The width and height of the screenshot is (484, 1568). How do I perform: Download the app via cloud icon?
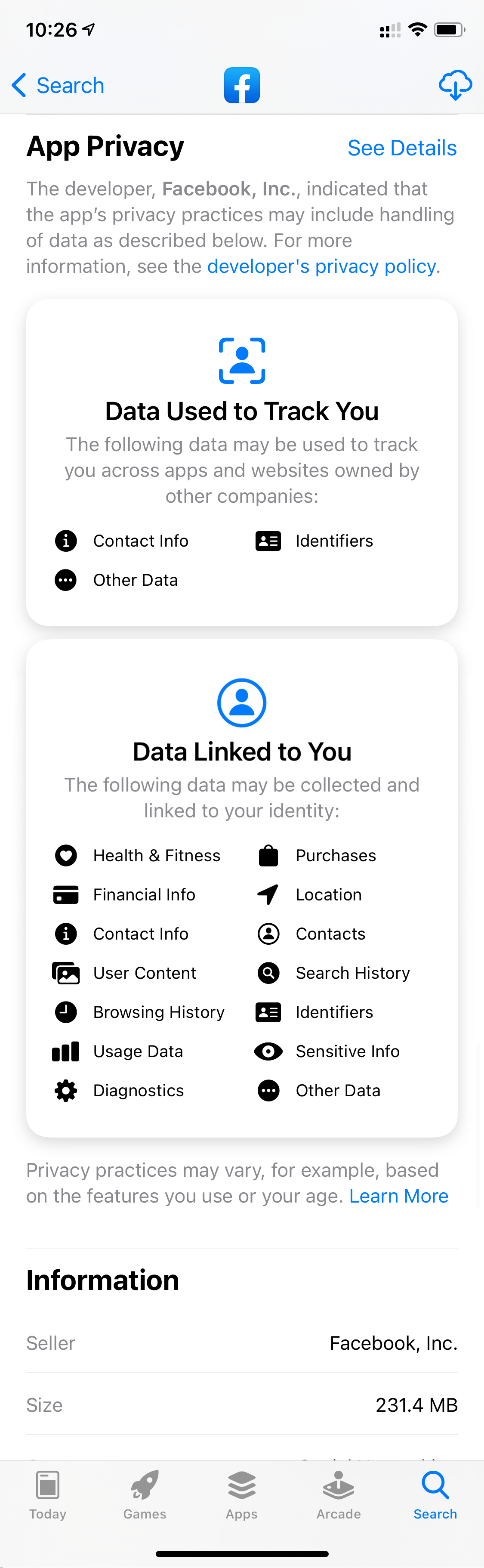click(455, 85)
